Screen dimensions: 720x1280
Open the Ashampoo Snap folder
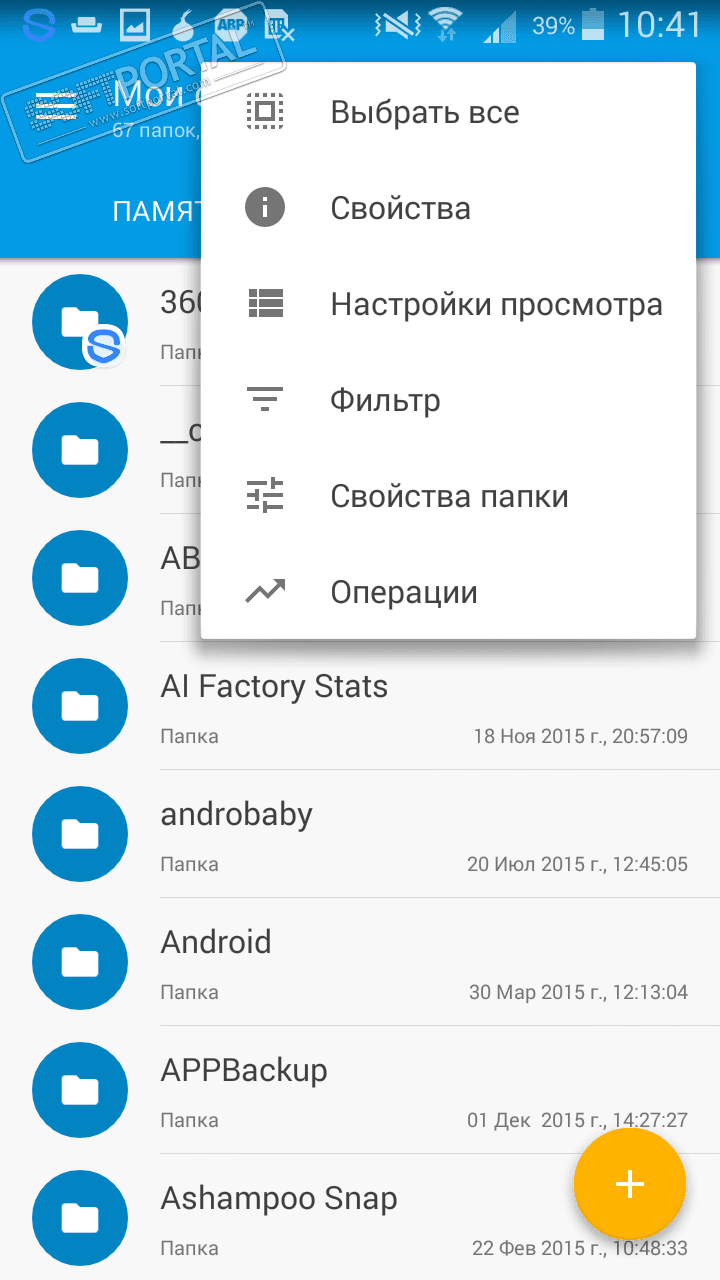pos(279,1199)
